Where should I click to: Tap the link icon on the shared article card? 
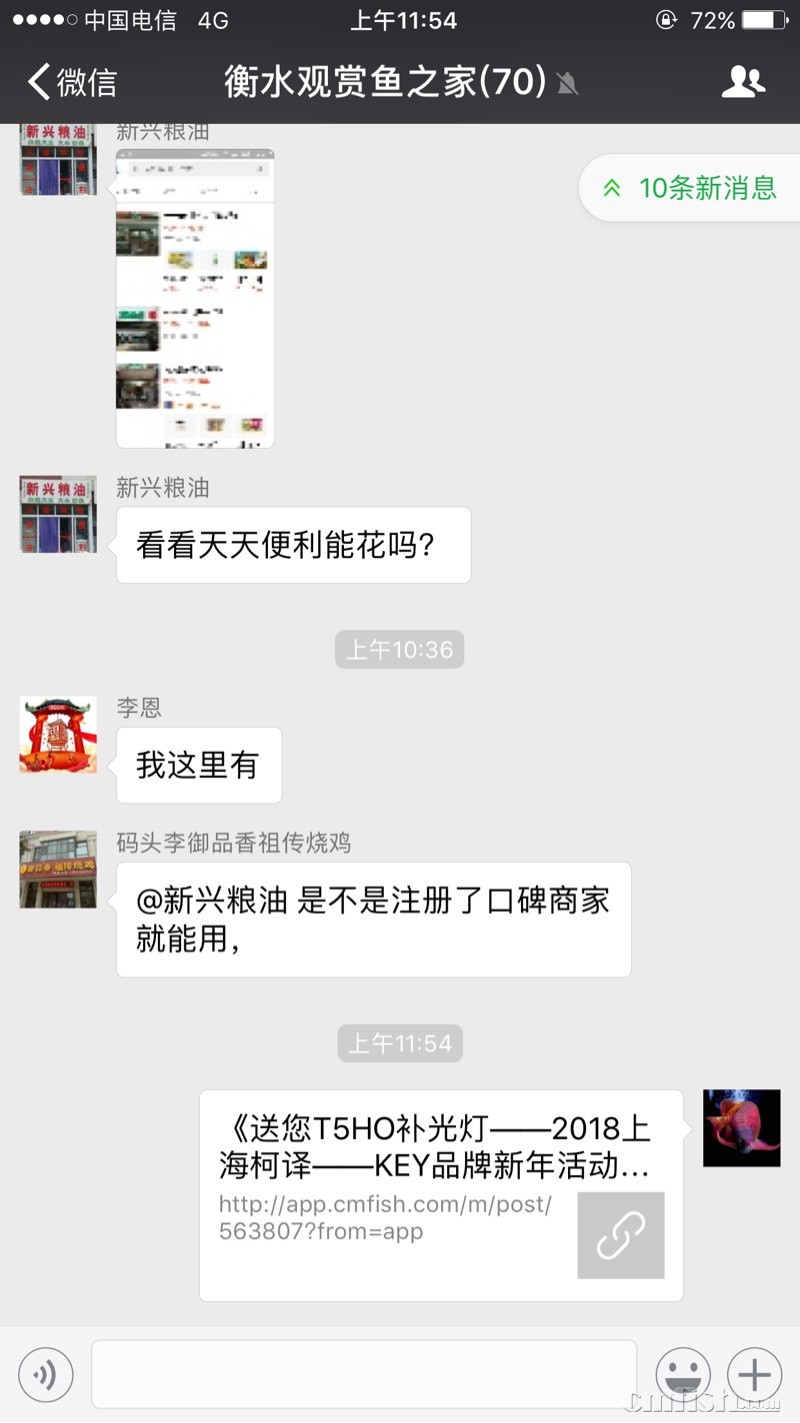click(621, 1235)
